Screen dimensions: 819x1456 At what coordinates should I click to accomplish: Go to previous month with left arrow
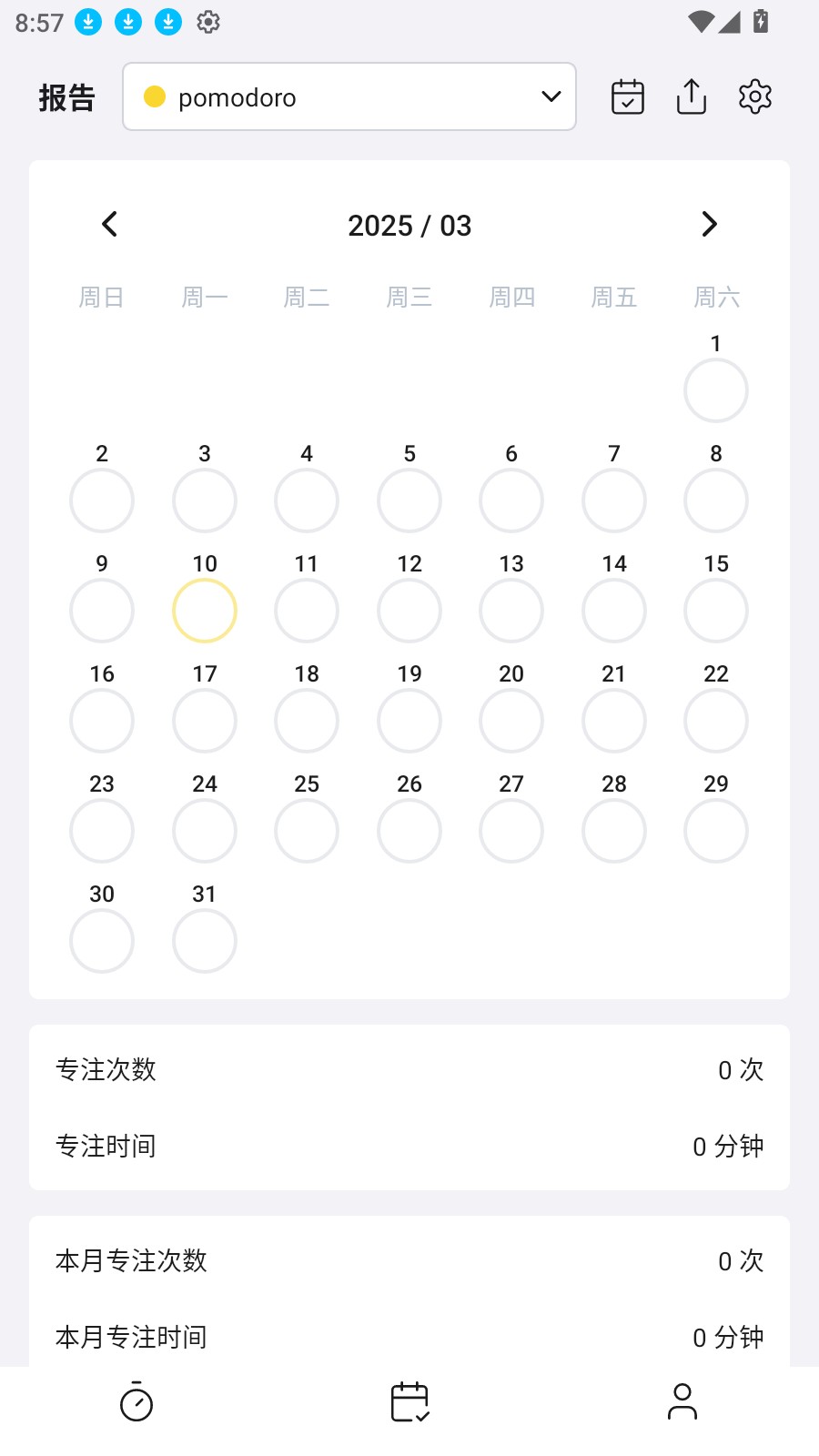[x=110, y=224]
